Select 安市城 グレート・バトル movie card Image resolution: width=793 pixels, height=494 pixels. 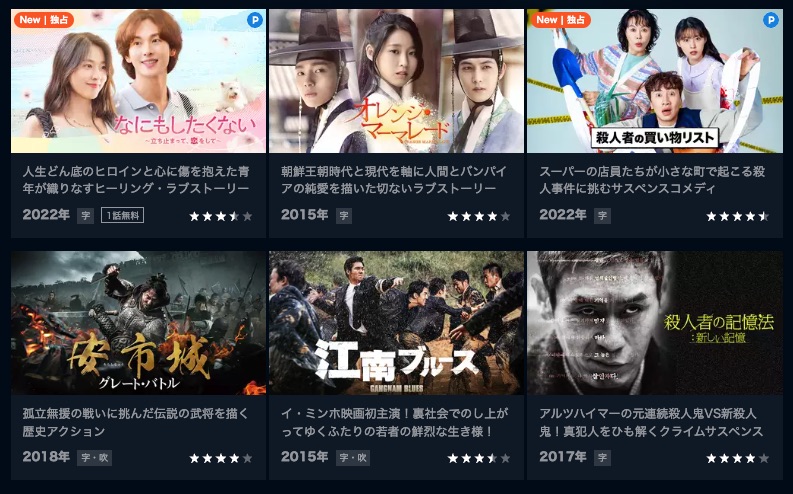click(138, 323)
